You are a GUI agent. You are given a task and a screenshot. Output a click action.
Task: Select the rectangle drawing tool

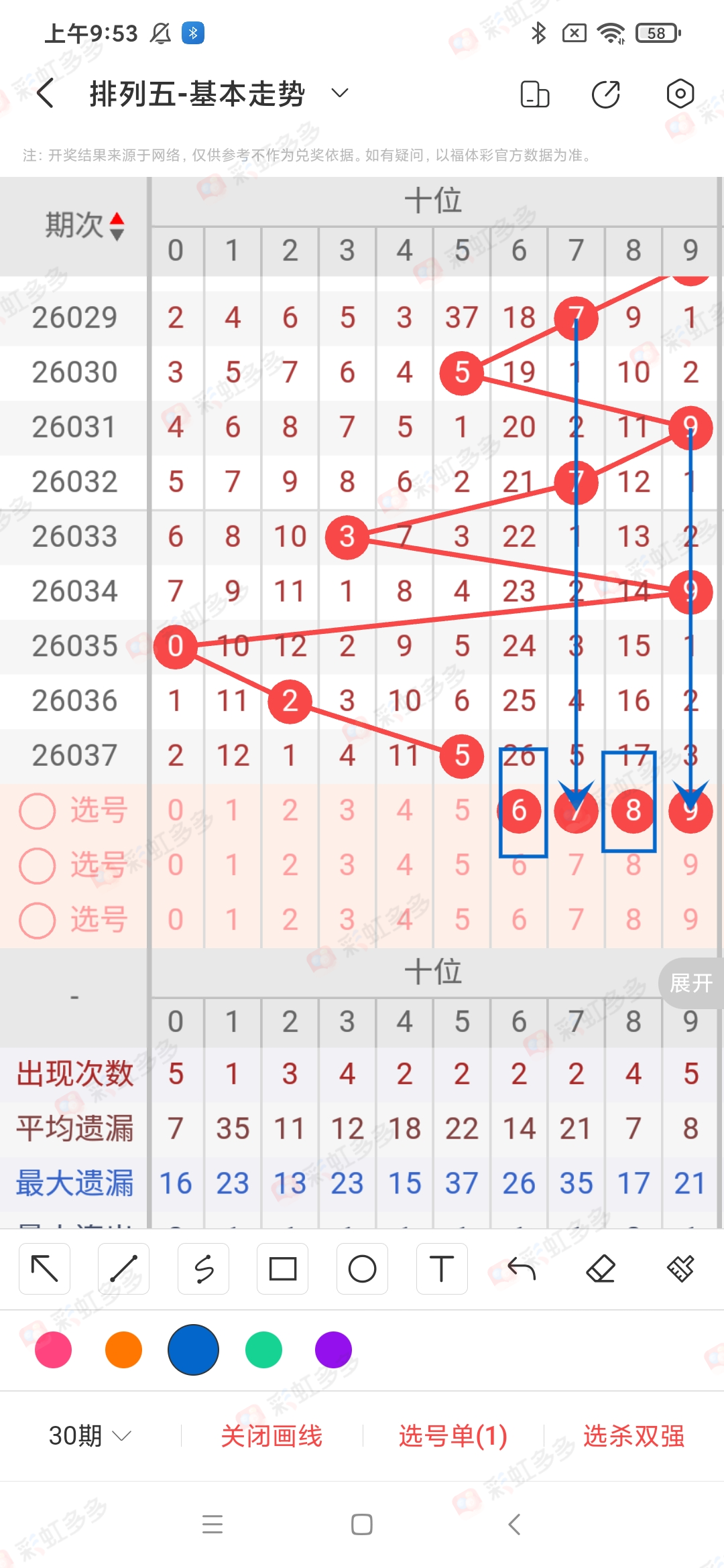282,1268
